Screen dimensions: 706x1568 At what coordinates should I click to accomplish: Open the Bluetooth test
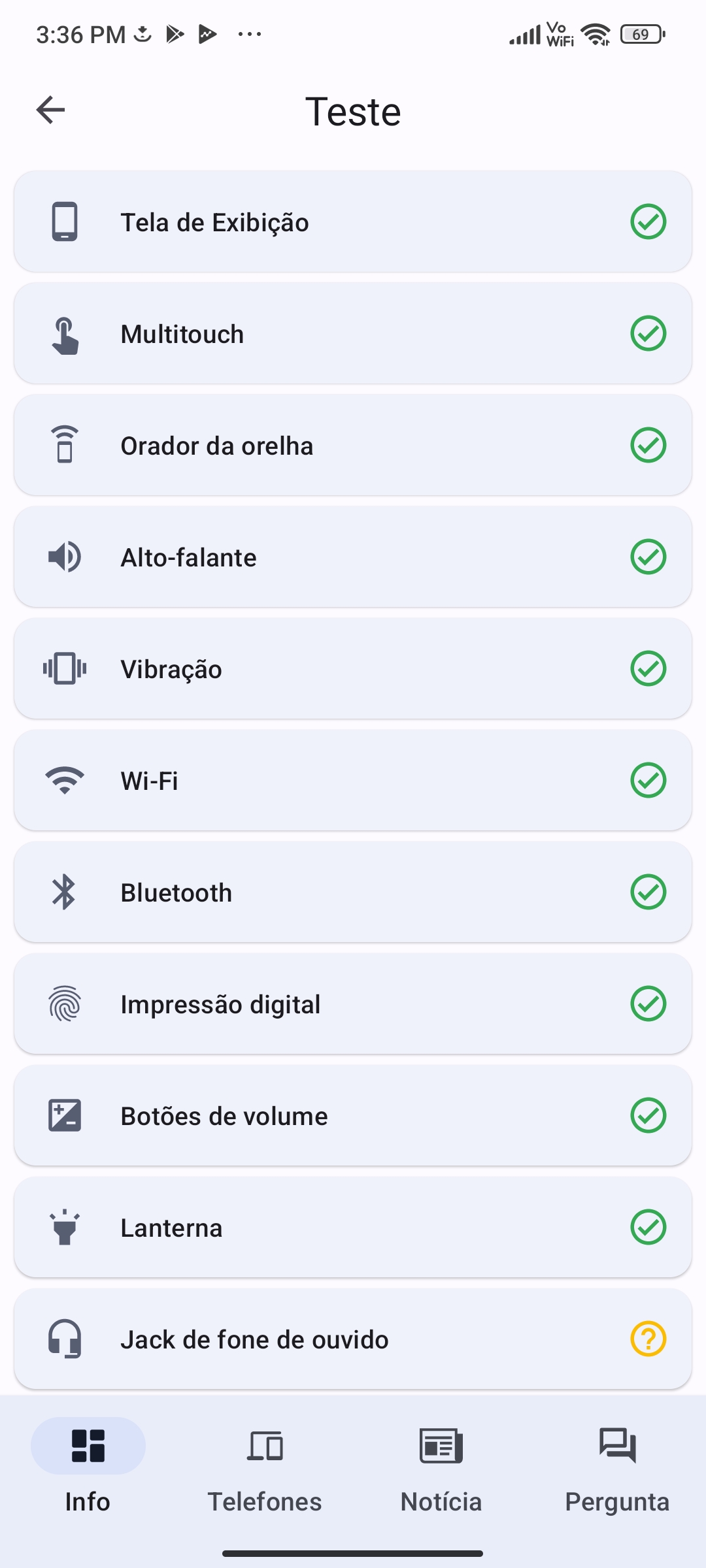353,892
